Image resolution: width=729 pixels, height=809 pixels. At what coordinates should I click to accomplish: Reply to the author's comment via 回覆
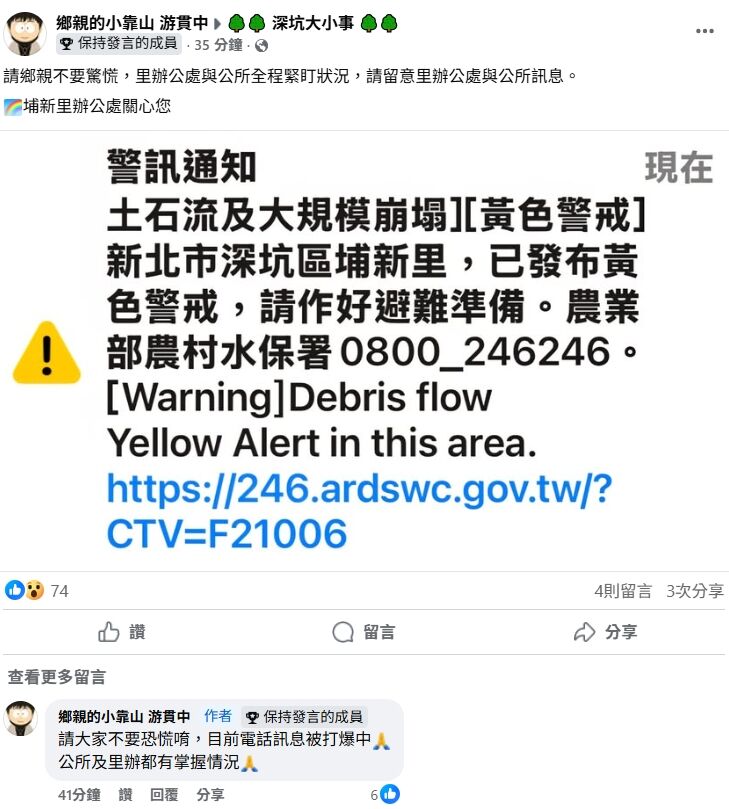pos(164,795)
